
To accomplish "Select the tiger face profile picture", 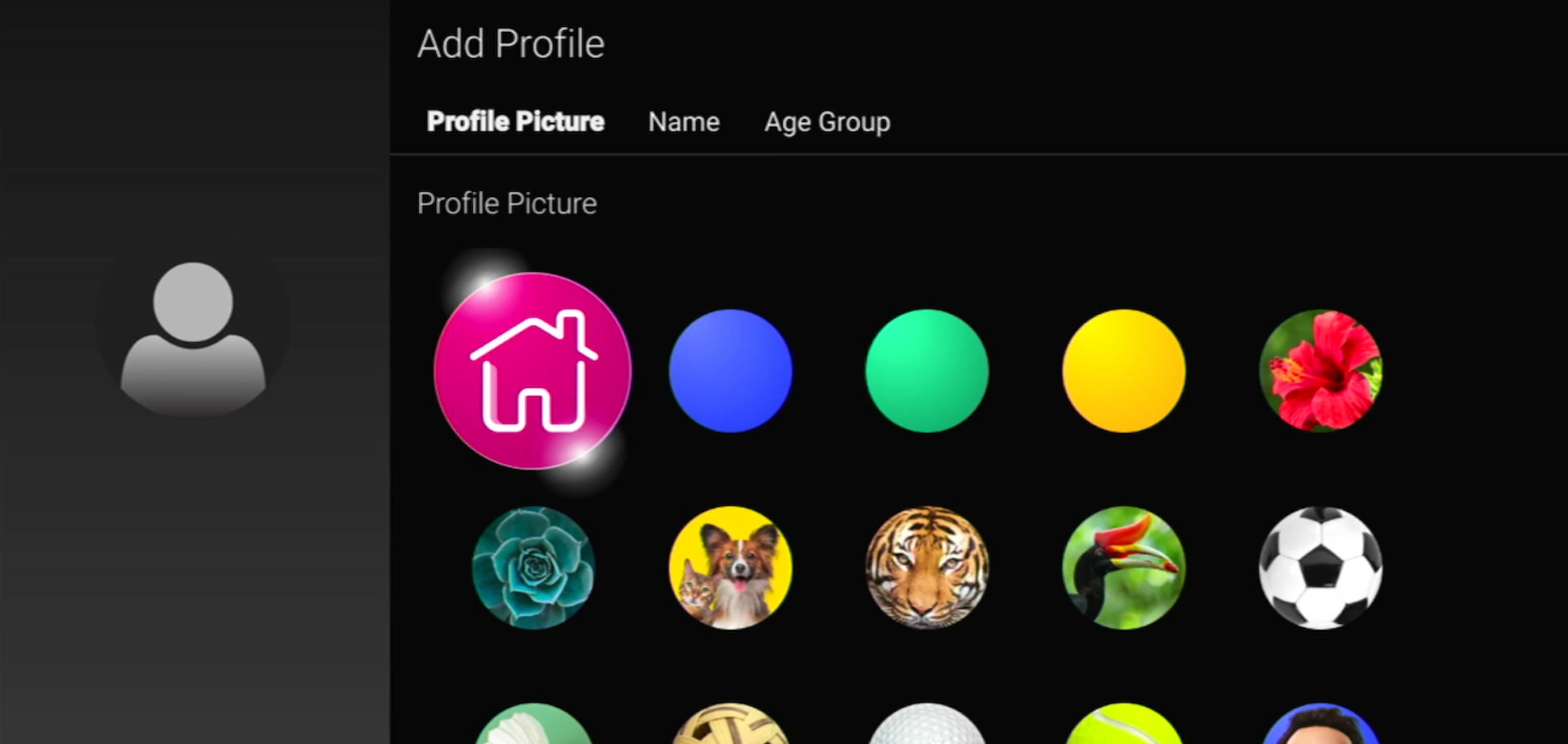I will tap(927, 567).
